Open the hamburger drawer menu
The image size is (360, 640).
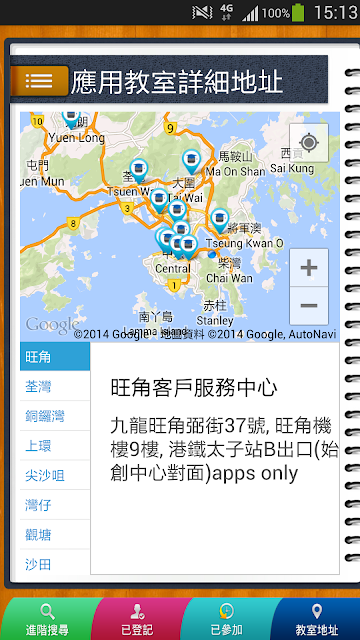[40, 81]
